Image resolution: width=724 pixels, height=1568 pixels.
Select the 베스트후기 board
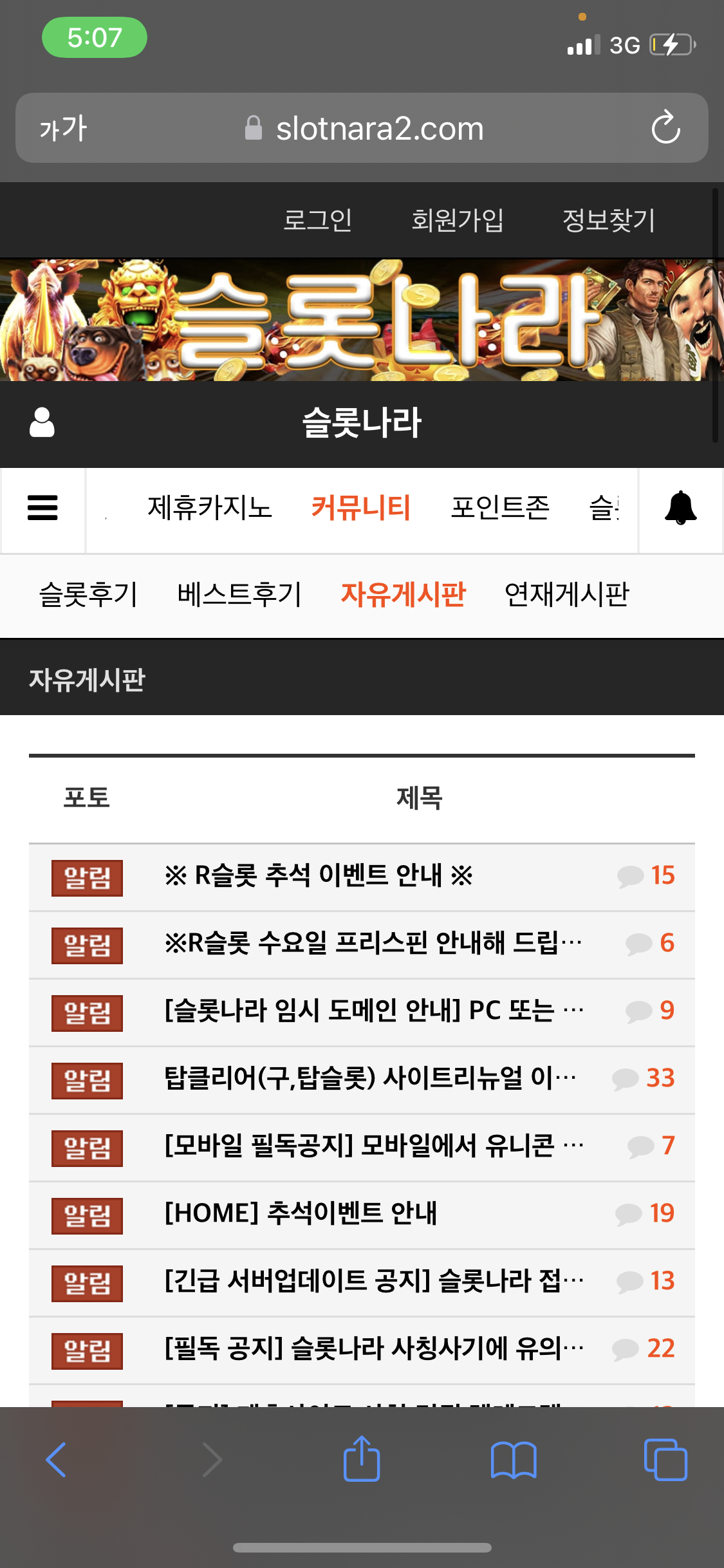239,594
